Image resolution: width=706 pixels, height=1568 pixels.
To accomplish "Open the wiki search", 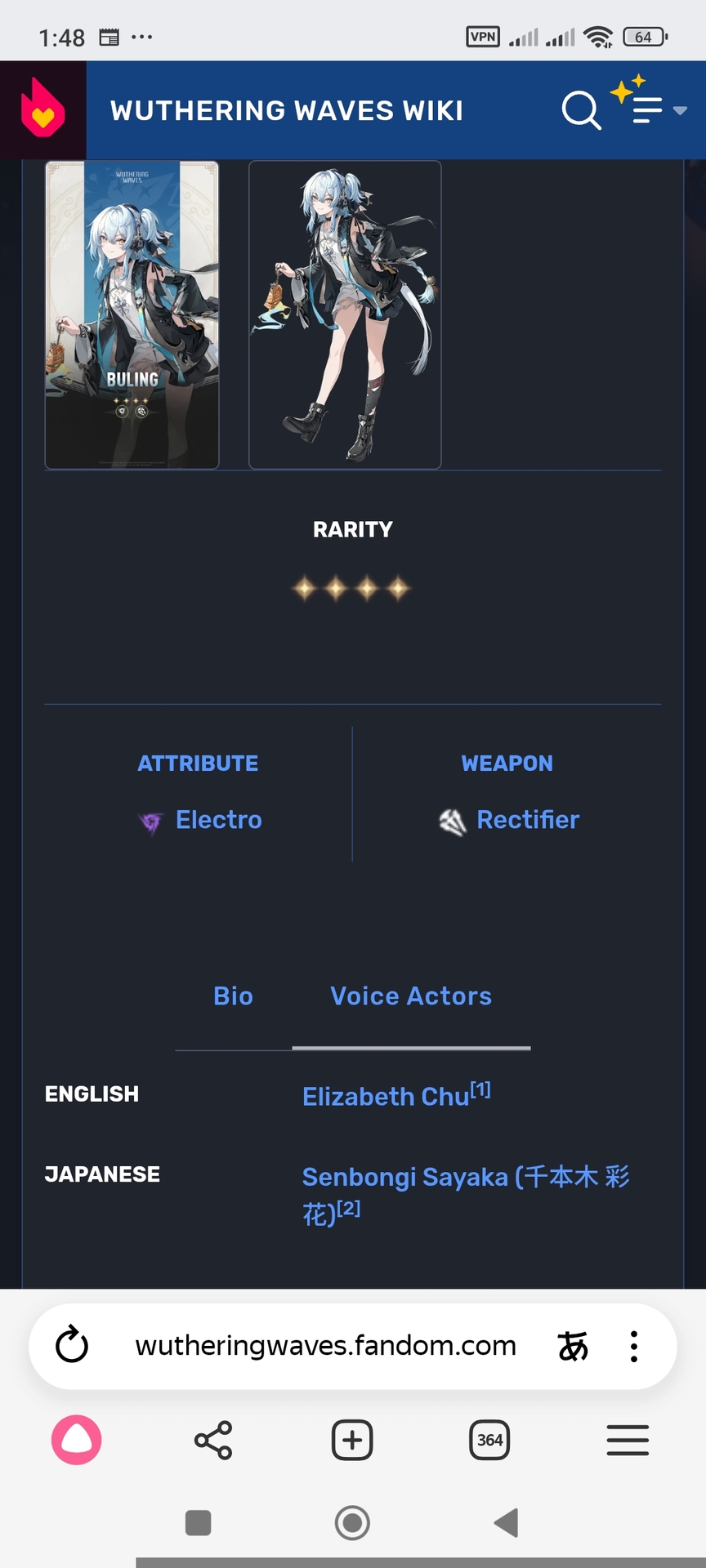I will (581, 110).
